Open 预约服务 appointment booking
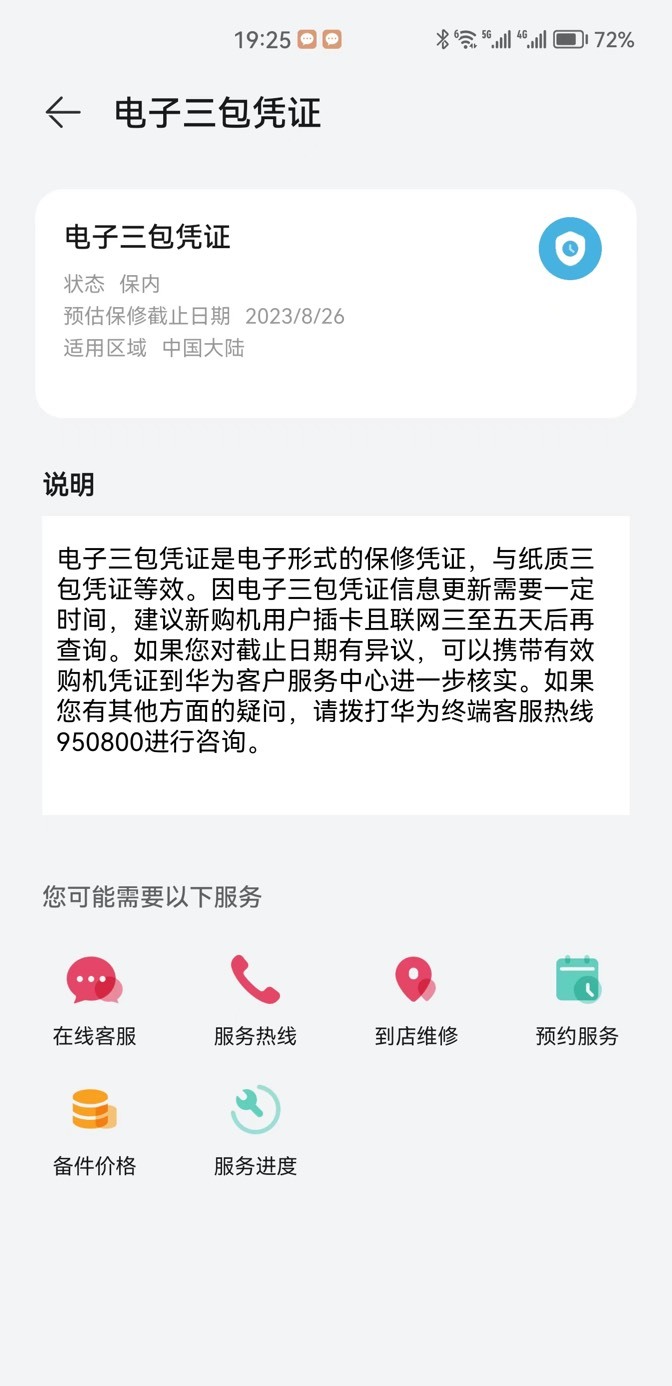 577,1000
